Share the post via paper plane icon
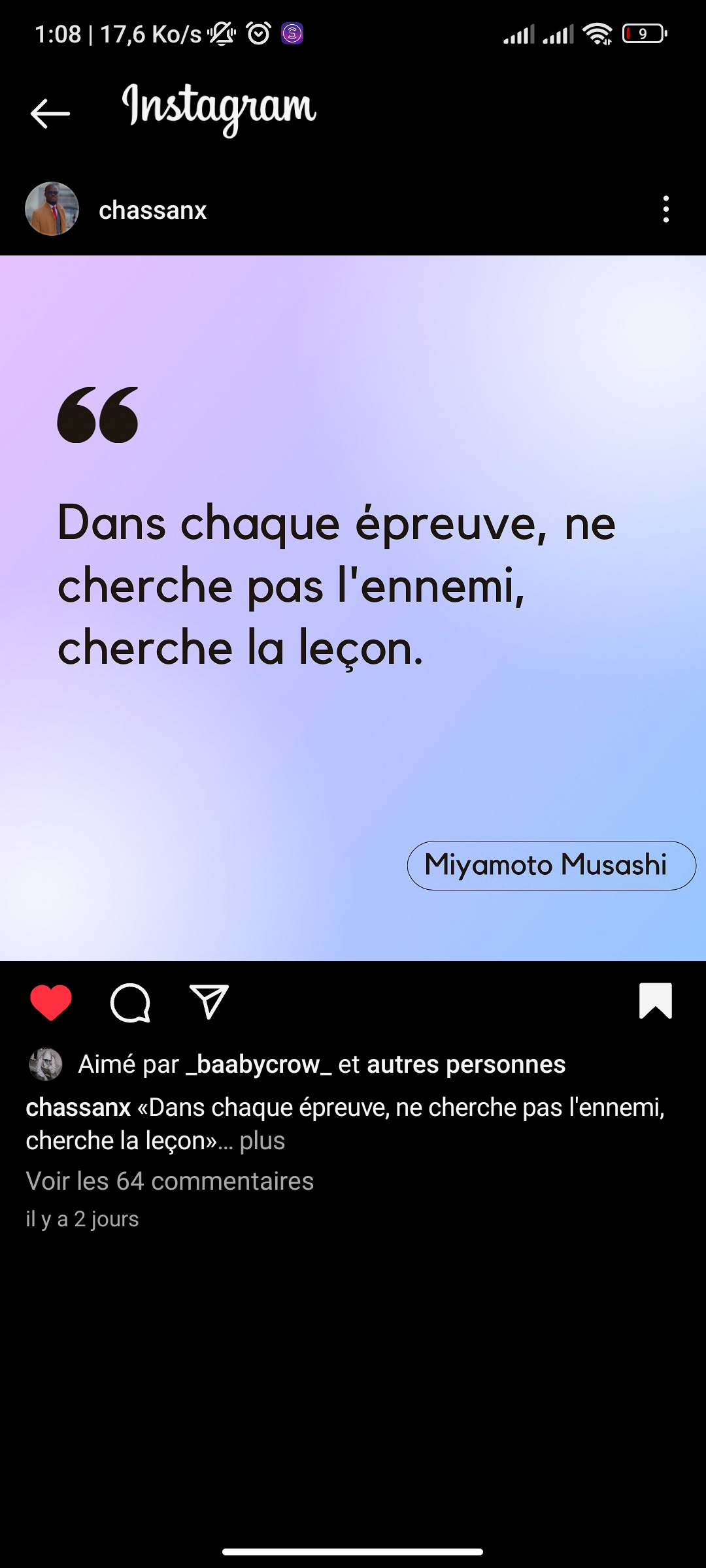Screen dimensions: 706x1568 coord(209,1002)
